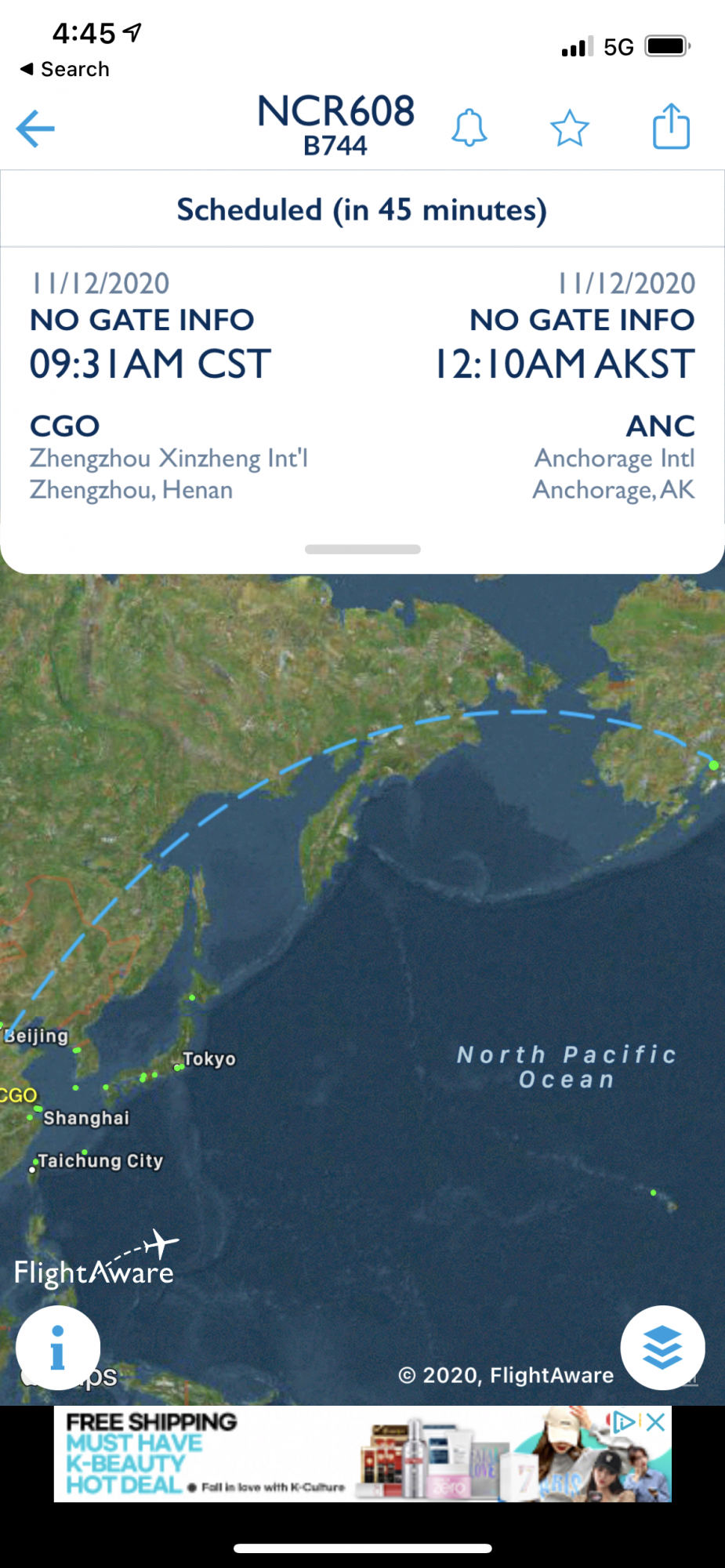725x1568 pixels.
Task: Open the Free Shipping K-Beauty ad
Action: (x=314, y=1454)
